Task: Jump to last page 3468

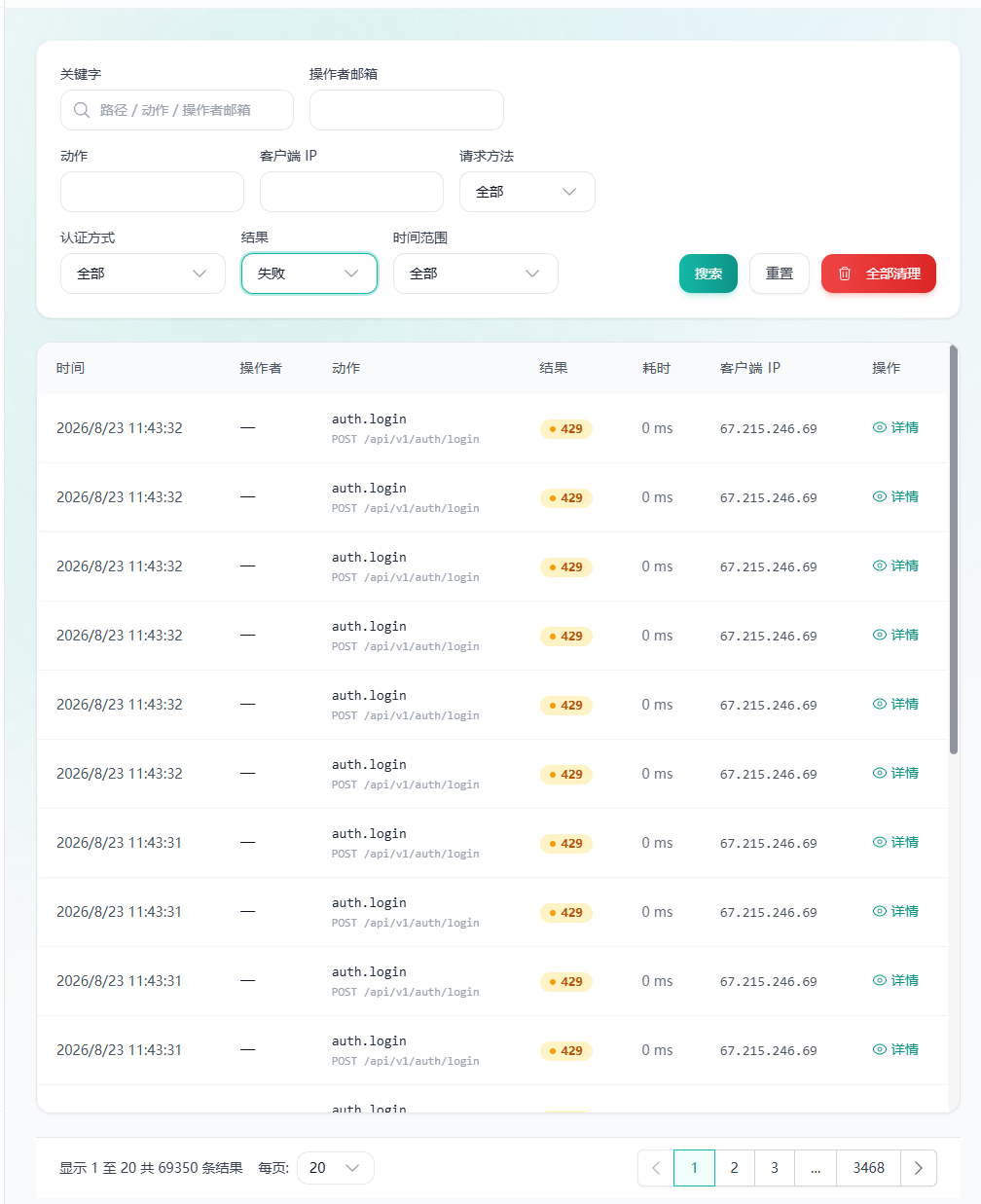Action: (869, 1168)
